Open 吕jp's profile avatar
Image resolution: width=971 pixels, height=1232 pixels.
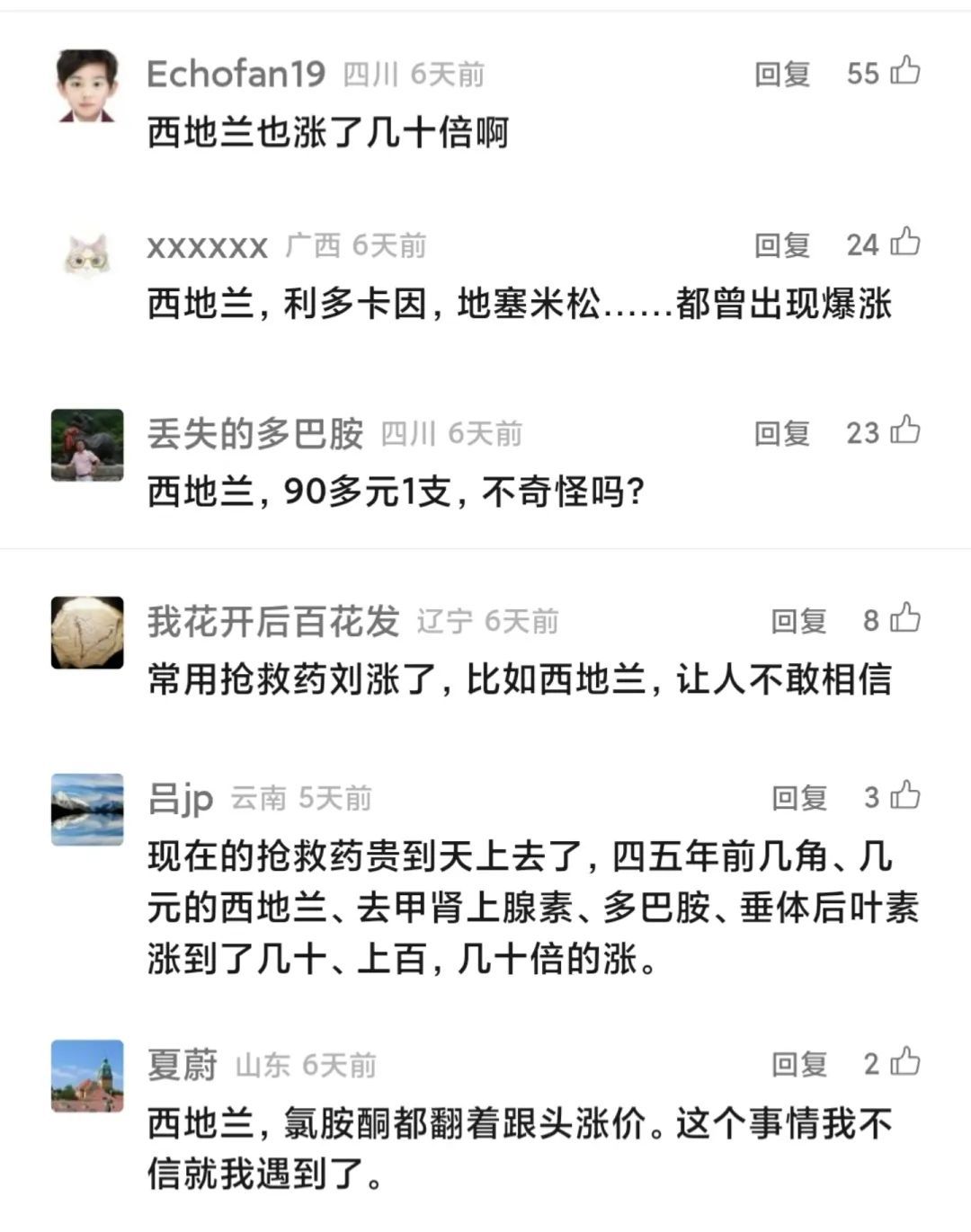pos(87,809)
